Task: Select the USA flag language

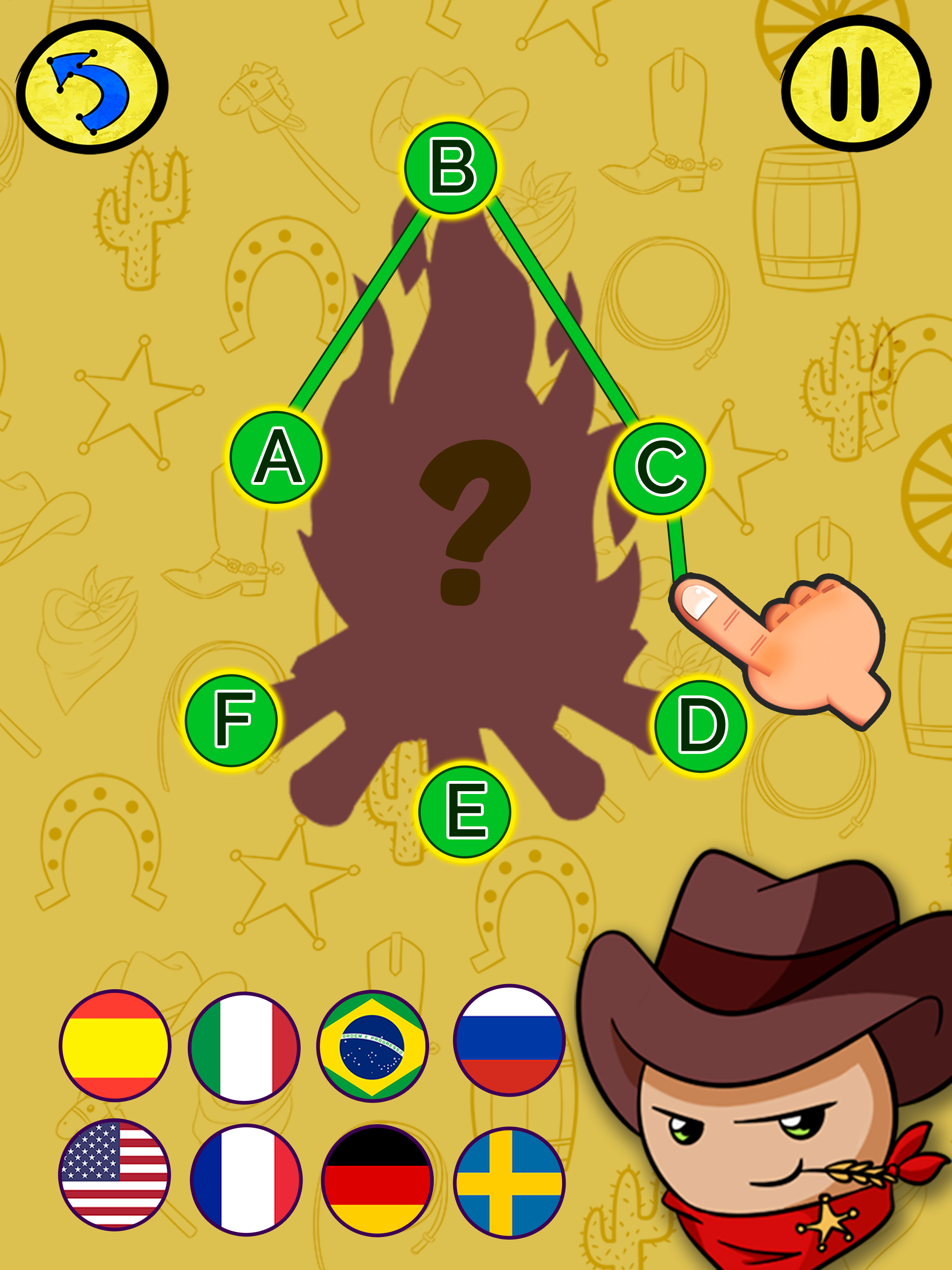Action: [114, 1175]
